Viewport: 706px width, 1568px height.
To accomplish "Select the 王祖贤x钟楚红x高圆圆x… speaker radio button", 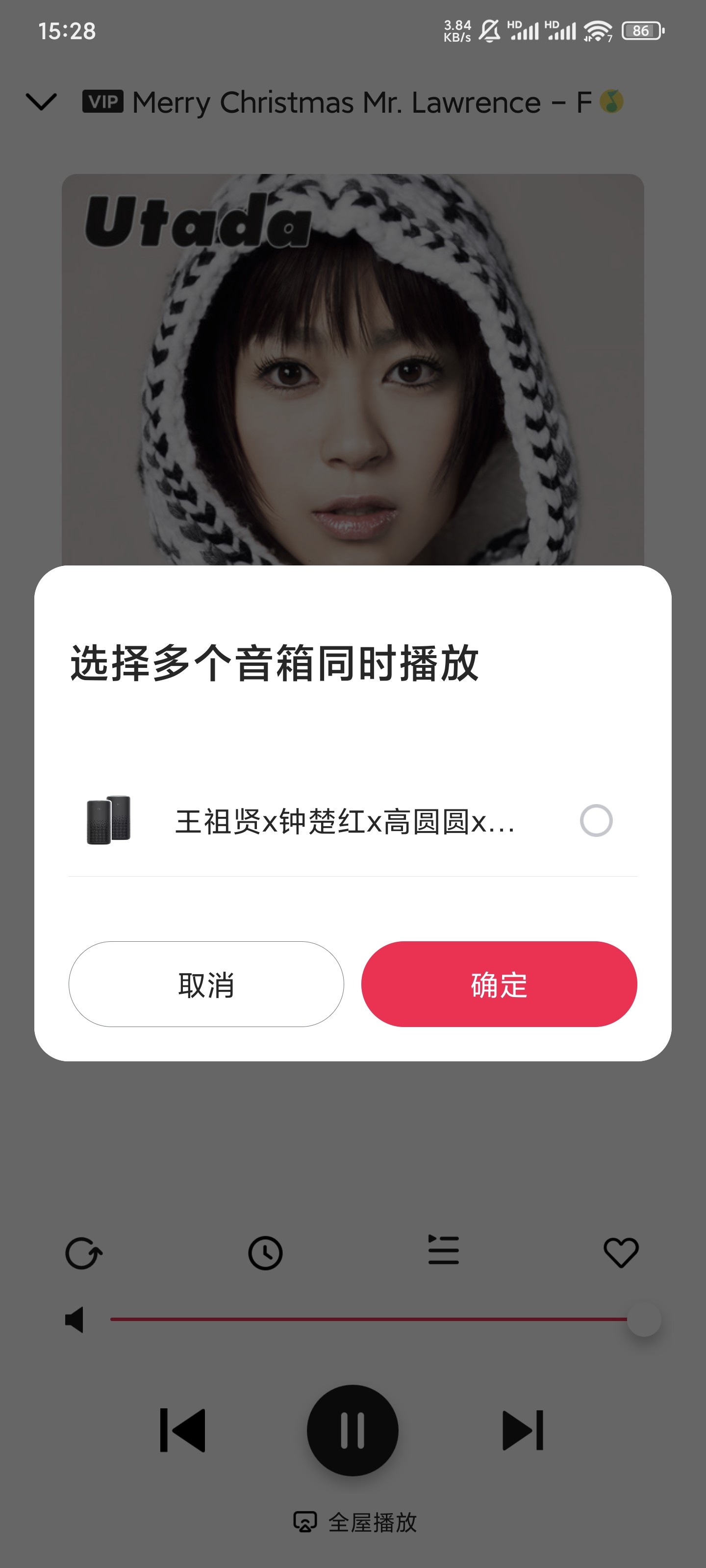I will [596, 821].
